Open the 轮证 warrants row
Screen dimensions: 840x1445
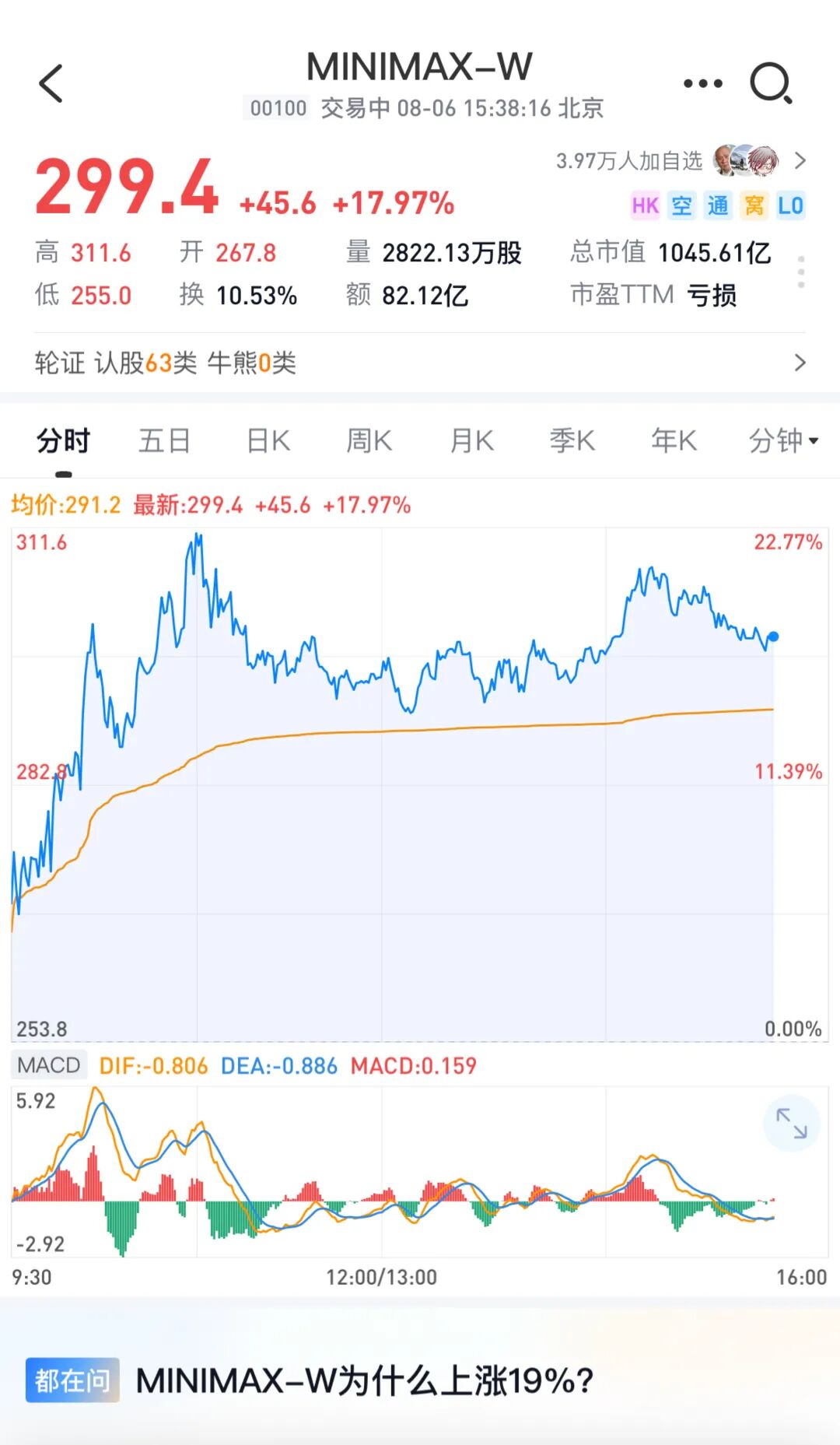point(420,363)
